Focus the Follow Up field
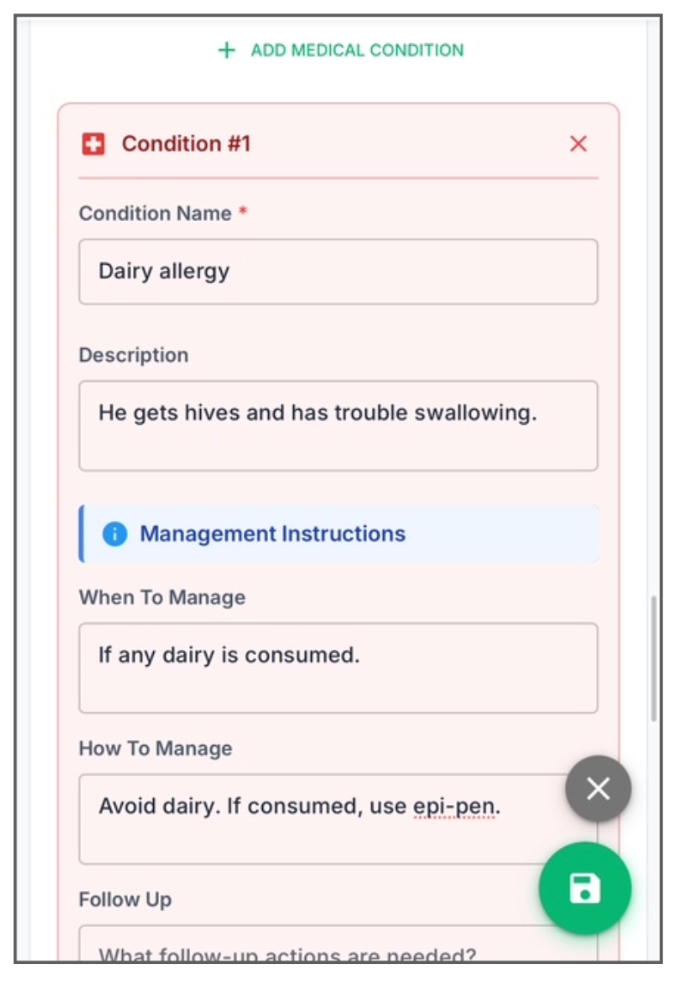This screenshot has height=983, width=677. click(338, 944)
